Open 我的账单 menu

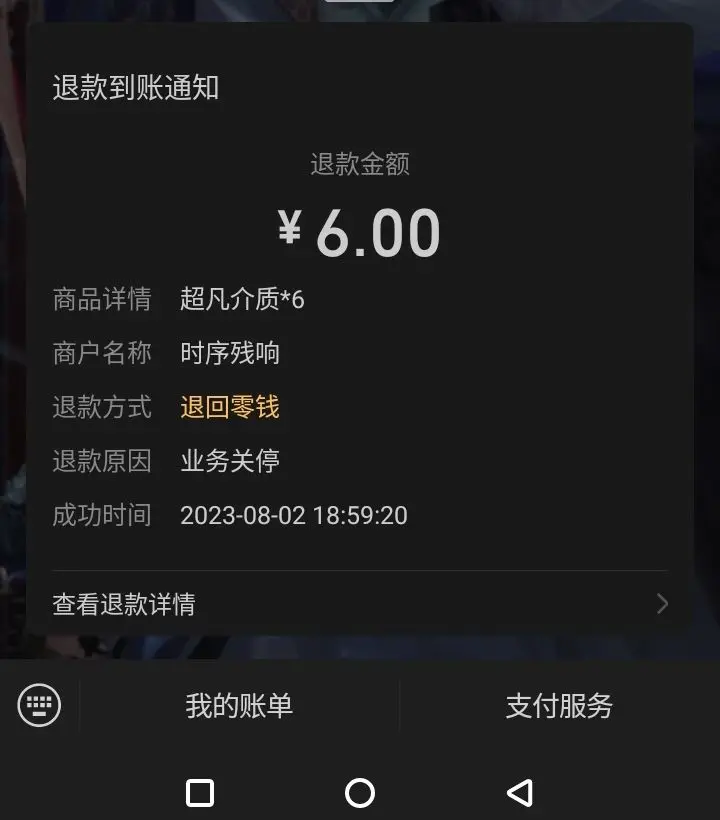239,706
